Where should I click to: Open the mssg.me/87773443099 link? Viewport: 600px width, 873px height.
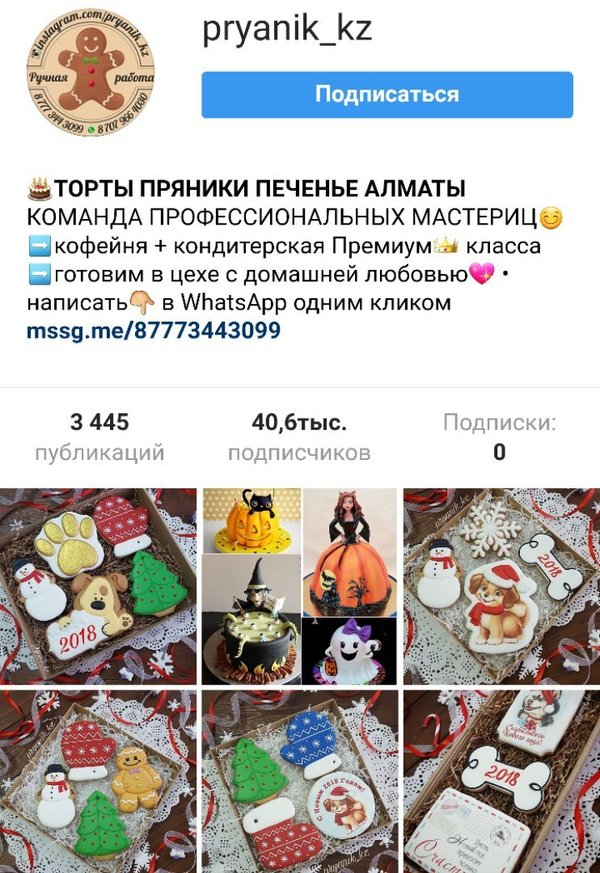(x=153, y=330)
